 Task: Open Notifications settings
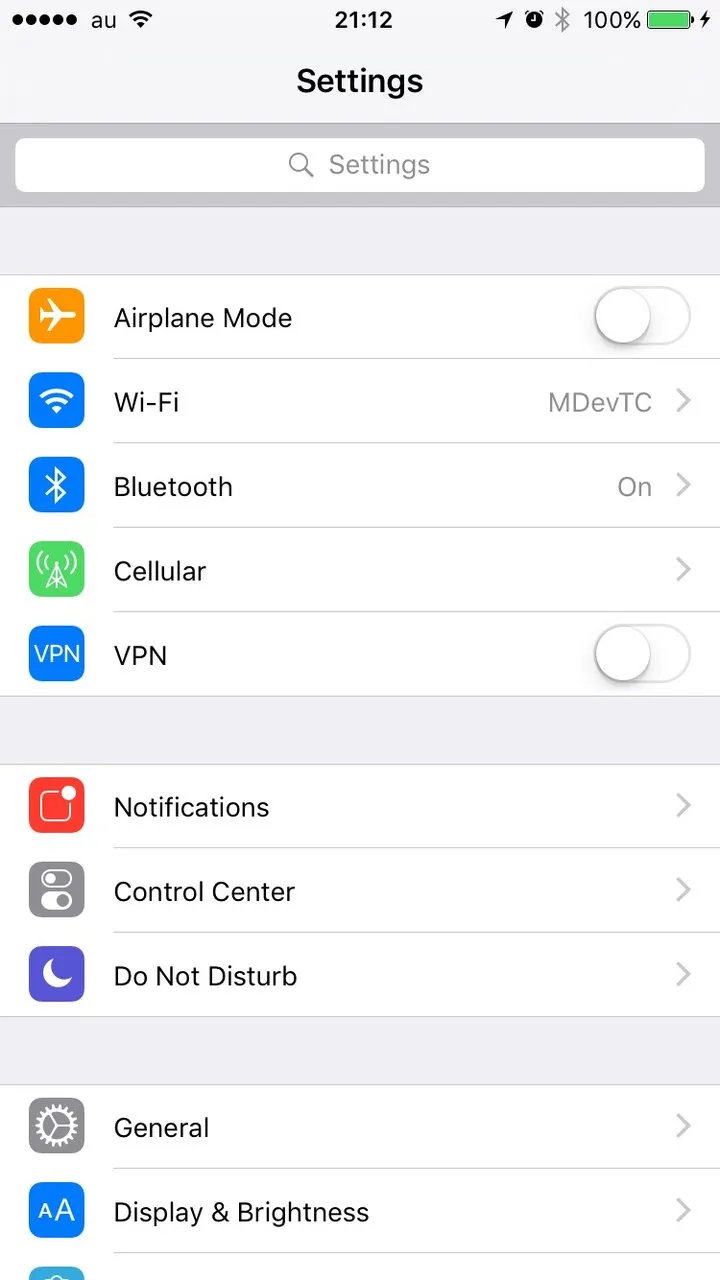360,807
